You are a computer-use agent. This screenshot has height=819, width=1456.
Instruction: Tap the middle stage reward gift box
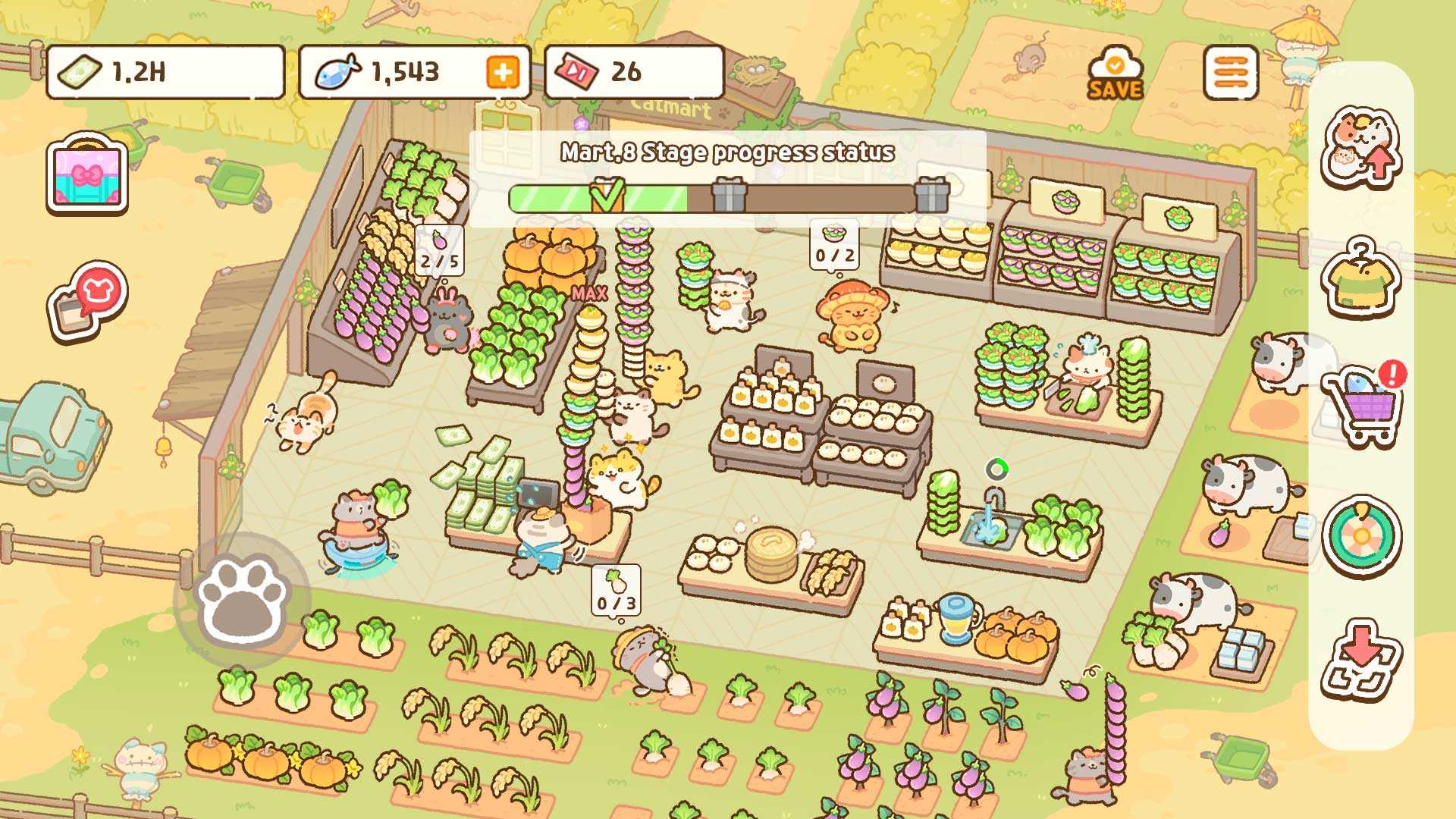click(729, 195)
